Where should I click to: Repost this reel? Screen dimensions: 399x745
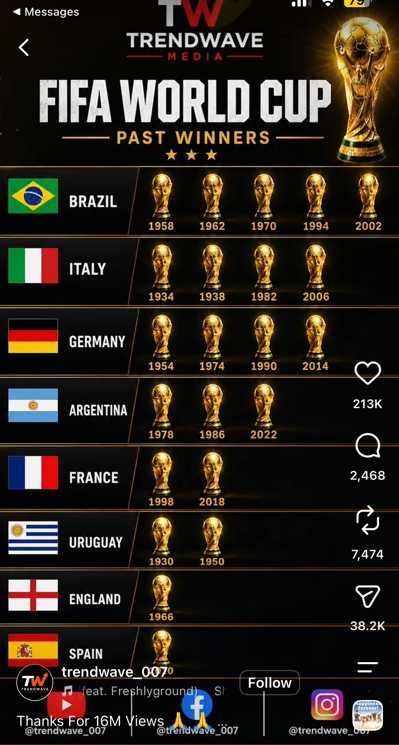[368, 521]
